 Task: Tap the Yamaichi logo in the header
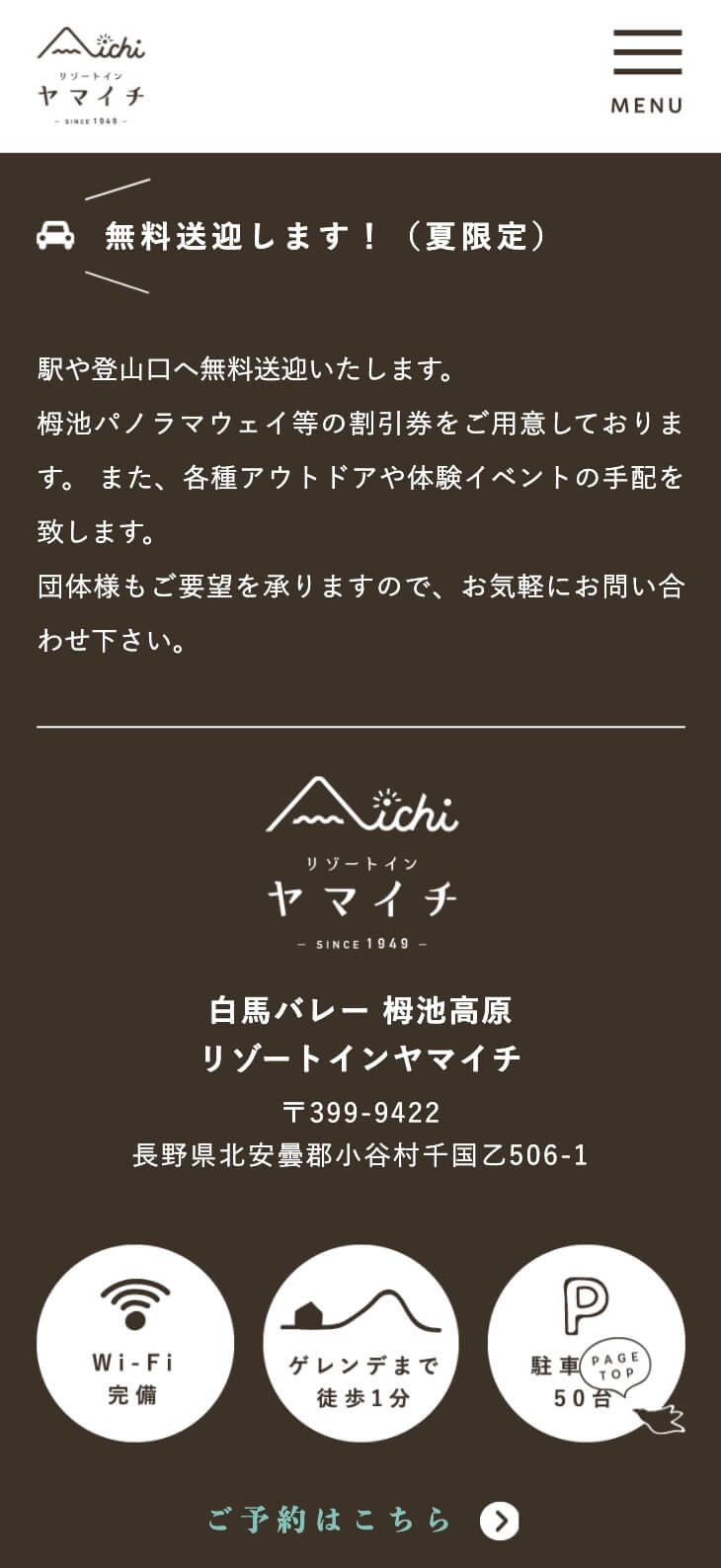(91, 77)
